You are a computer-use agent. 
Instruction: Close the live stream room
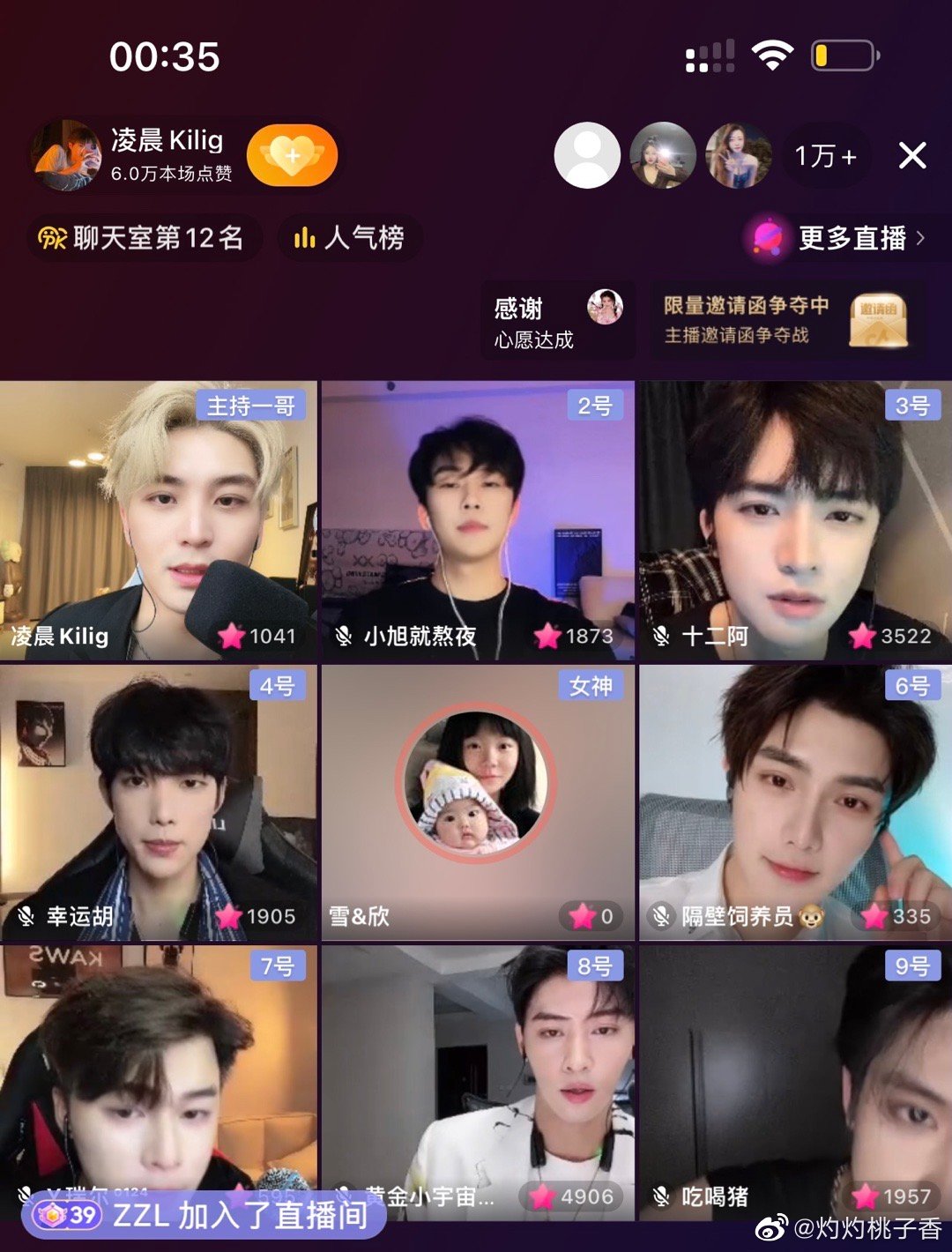click(912, 156)
